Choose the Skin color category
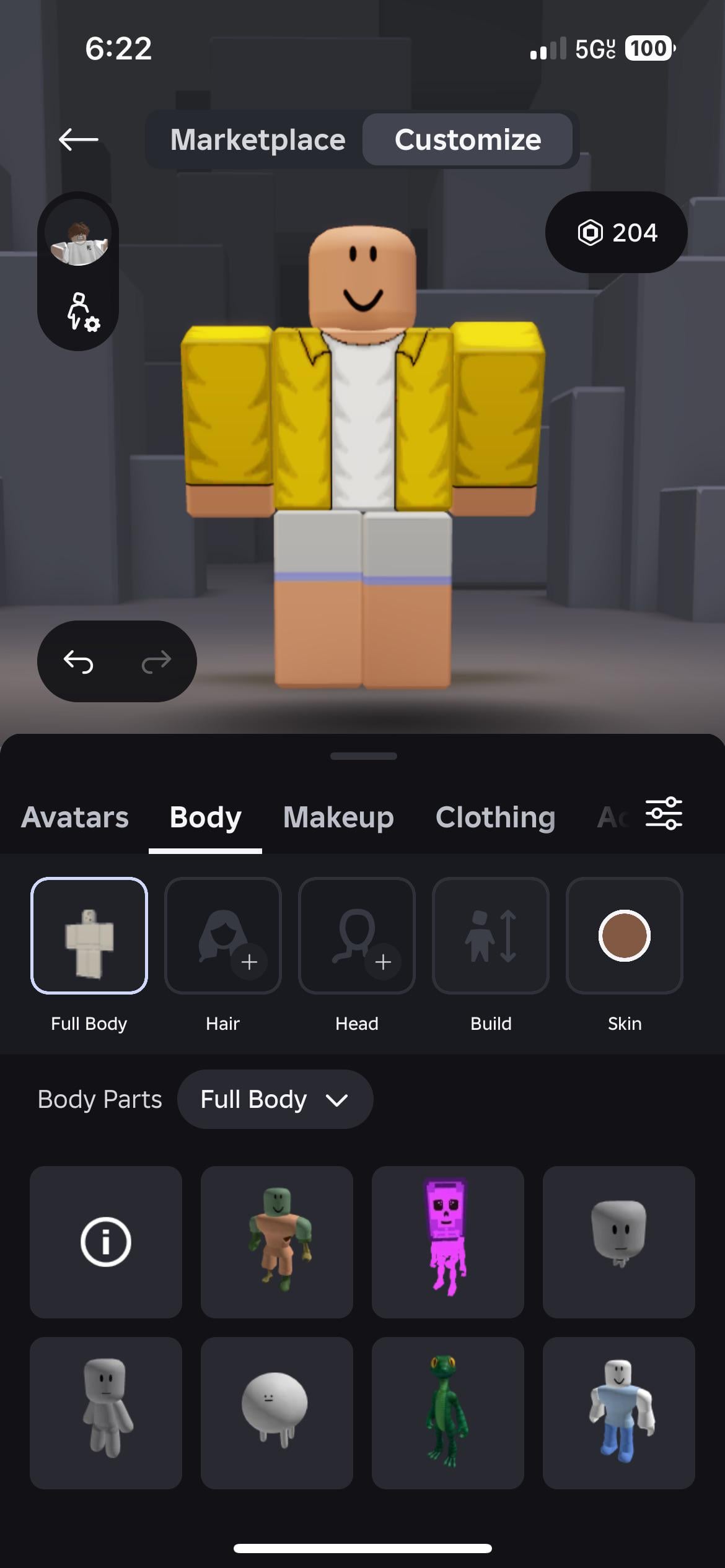Screen dimensions: 725x1568 coord(625,936)
